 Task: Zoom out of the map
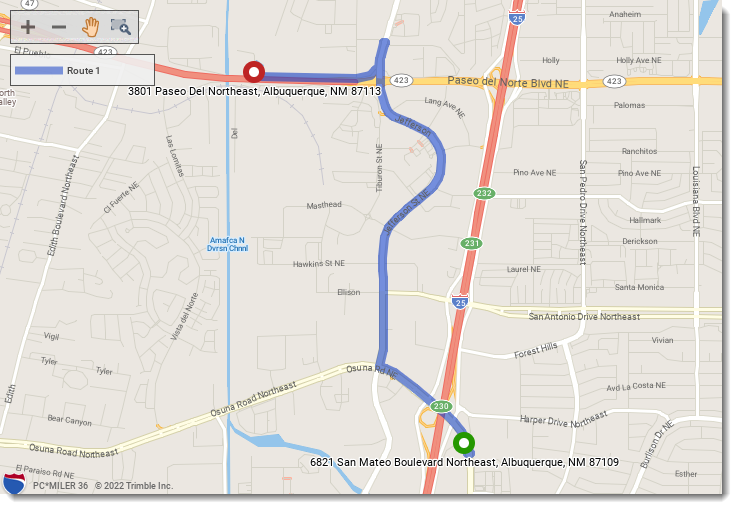tap(59, 27)
